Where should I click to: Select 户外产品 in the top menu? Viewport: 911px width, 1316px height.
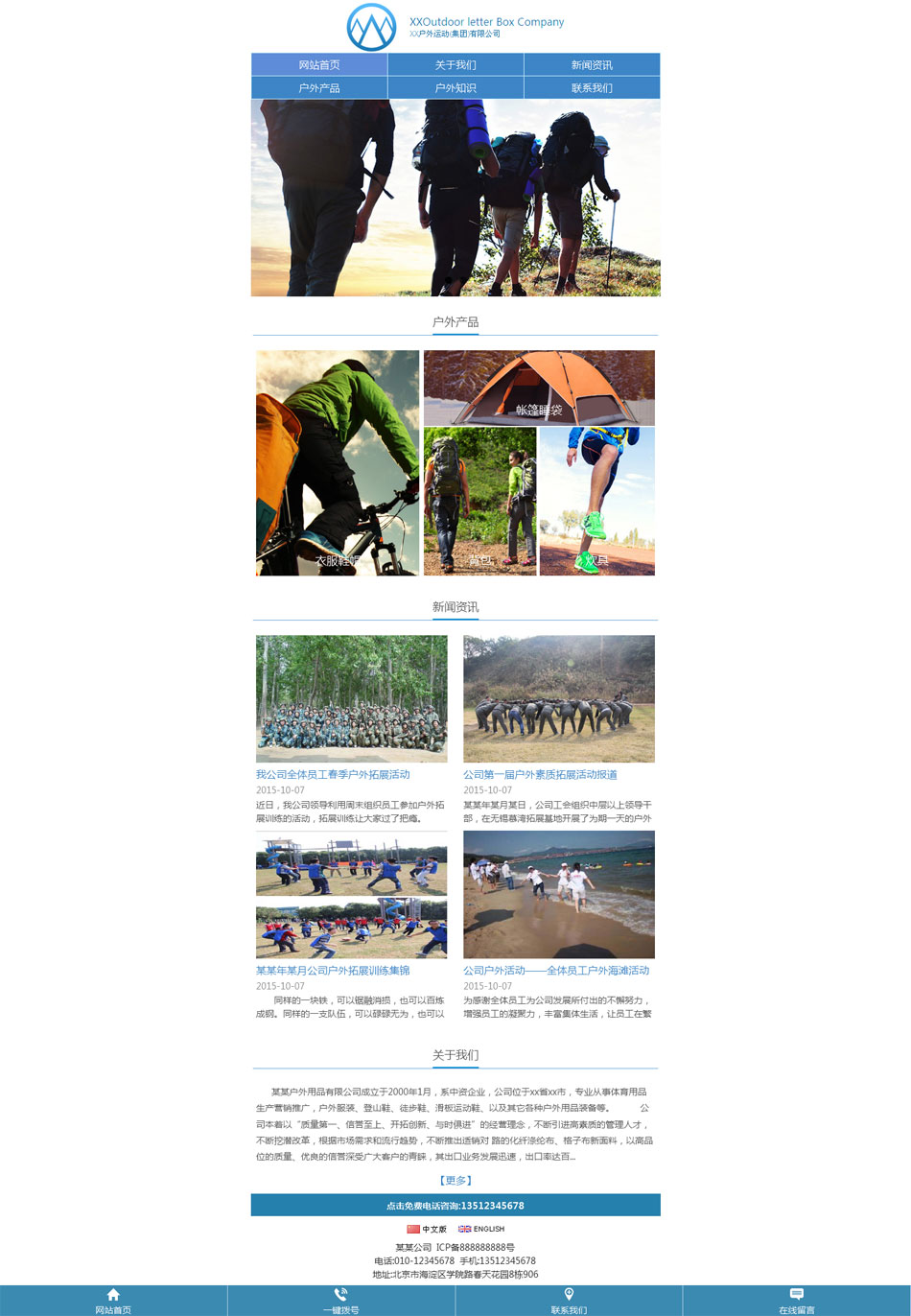319,87
